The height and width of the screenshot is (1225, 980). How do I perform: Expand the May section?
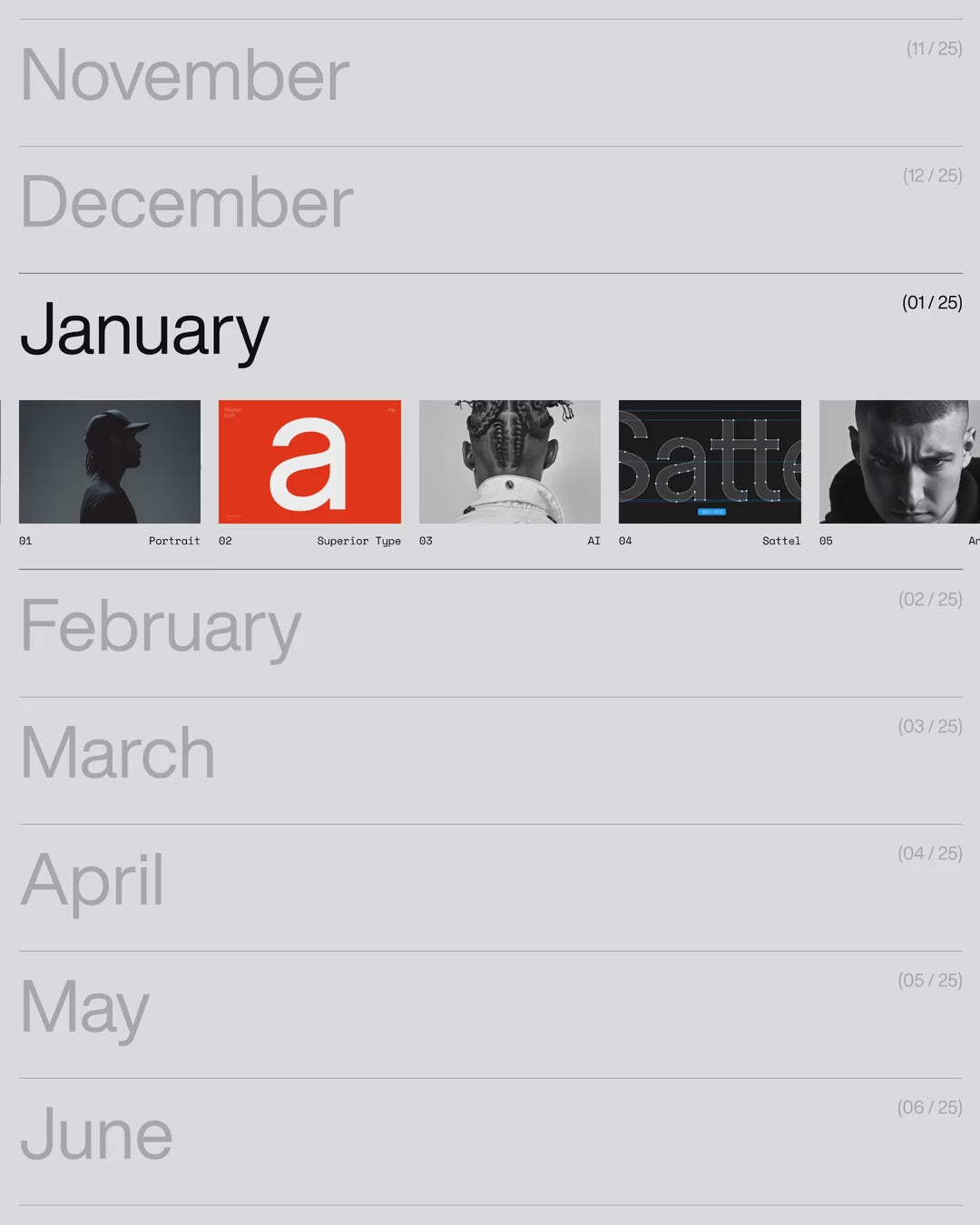tap(85, 1008)
